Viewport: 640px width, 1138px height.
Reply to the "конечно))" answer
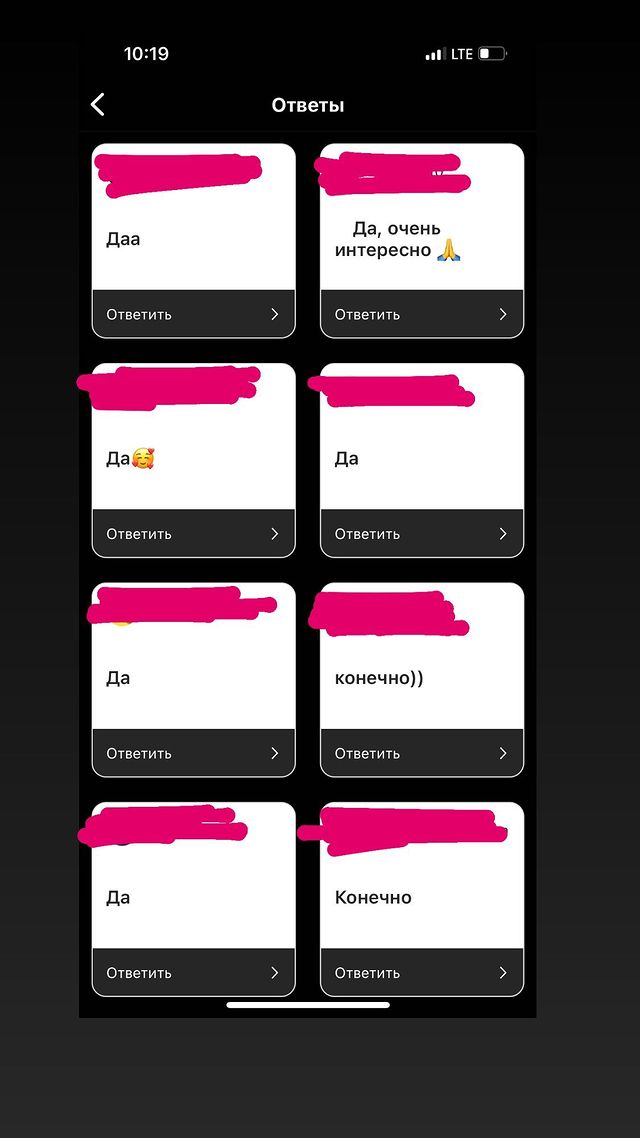coord(422,753)
